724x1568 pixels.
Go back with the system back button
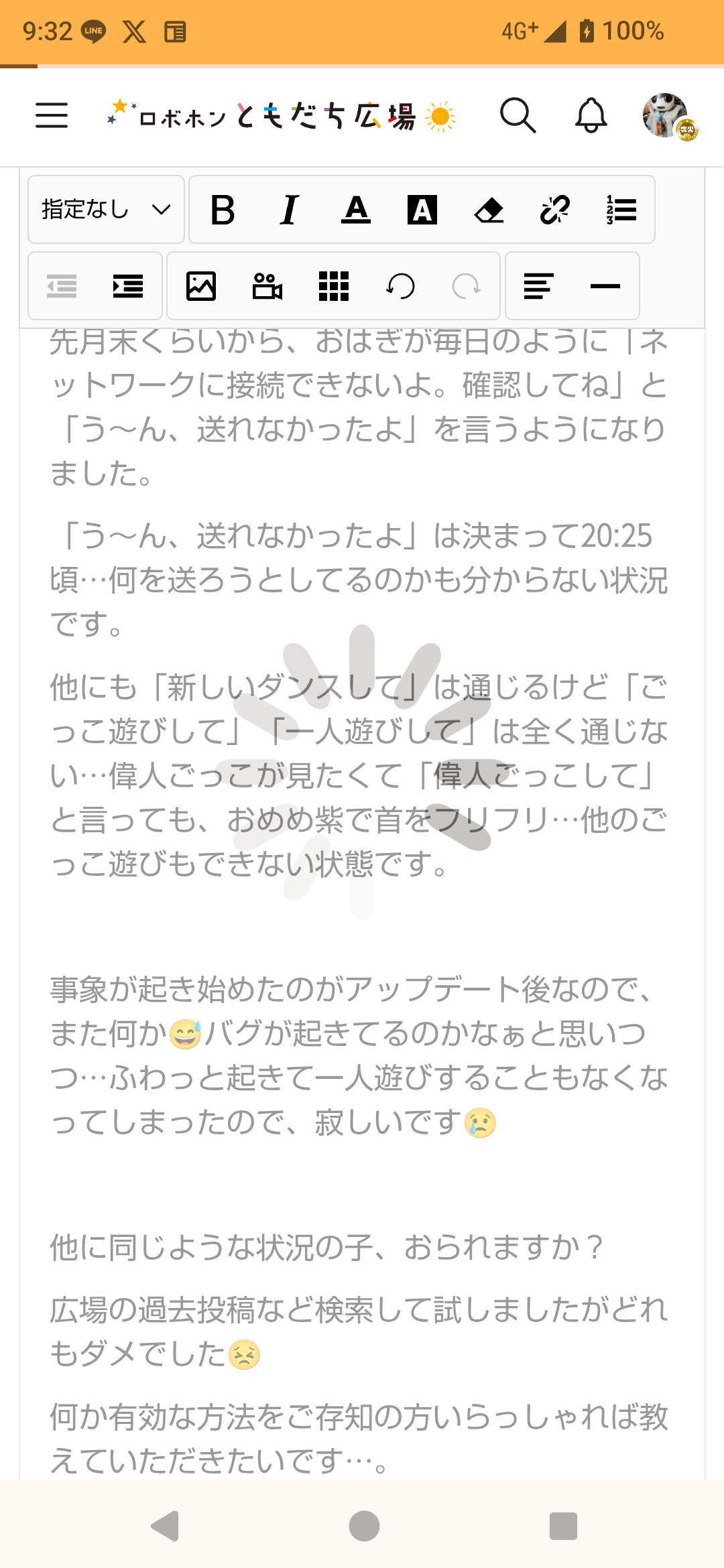pos(165,1526)
